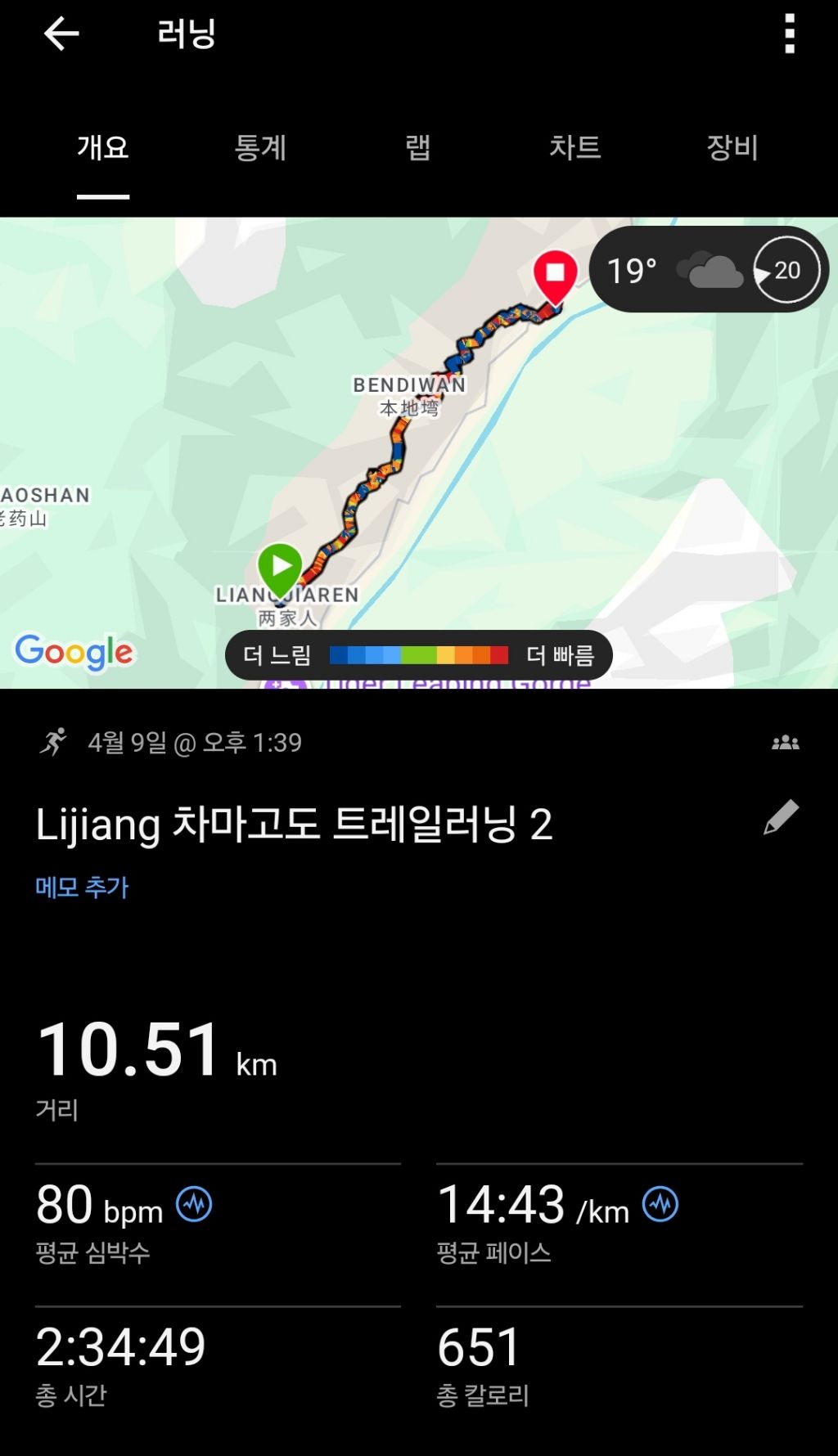Go back using the arrow icon
The height and width of the screenshot is (1456, 838).
(x=61, y=34)
